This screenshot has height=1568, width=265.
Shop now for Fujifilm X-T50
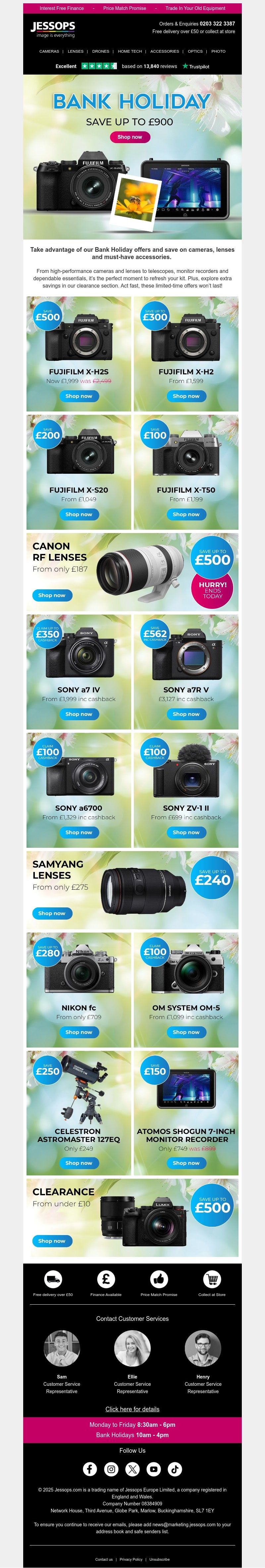186,514
